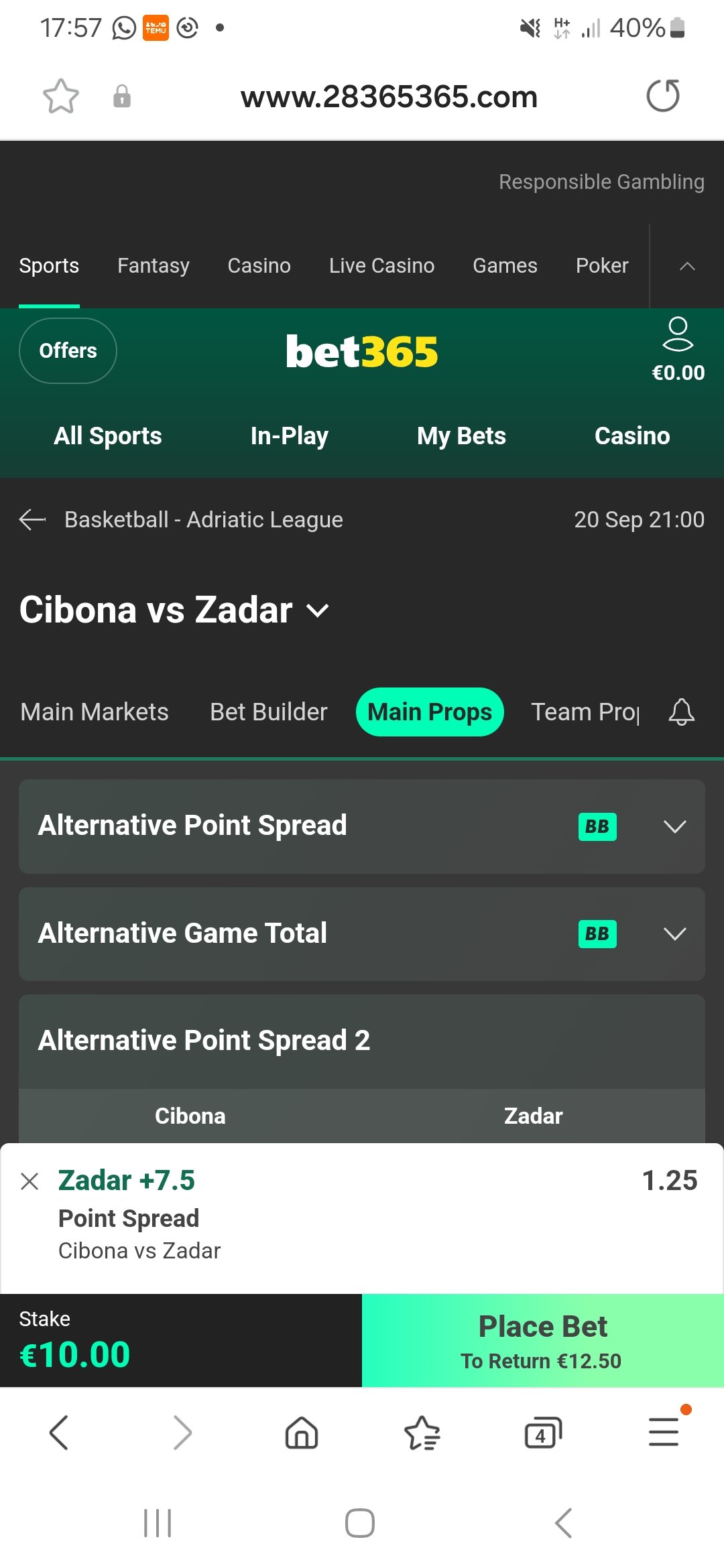Open the match alerts bell
Viewport: 724px width, 1568px height.
tap(681, 712)
